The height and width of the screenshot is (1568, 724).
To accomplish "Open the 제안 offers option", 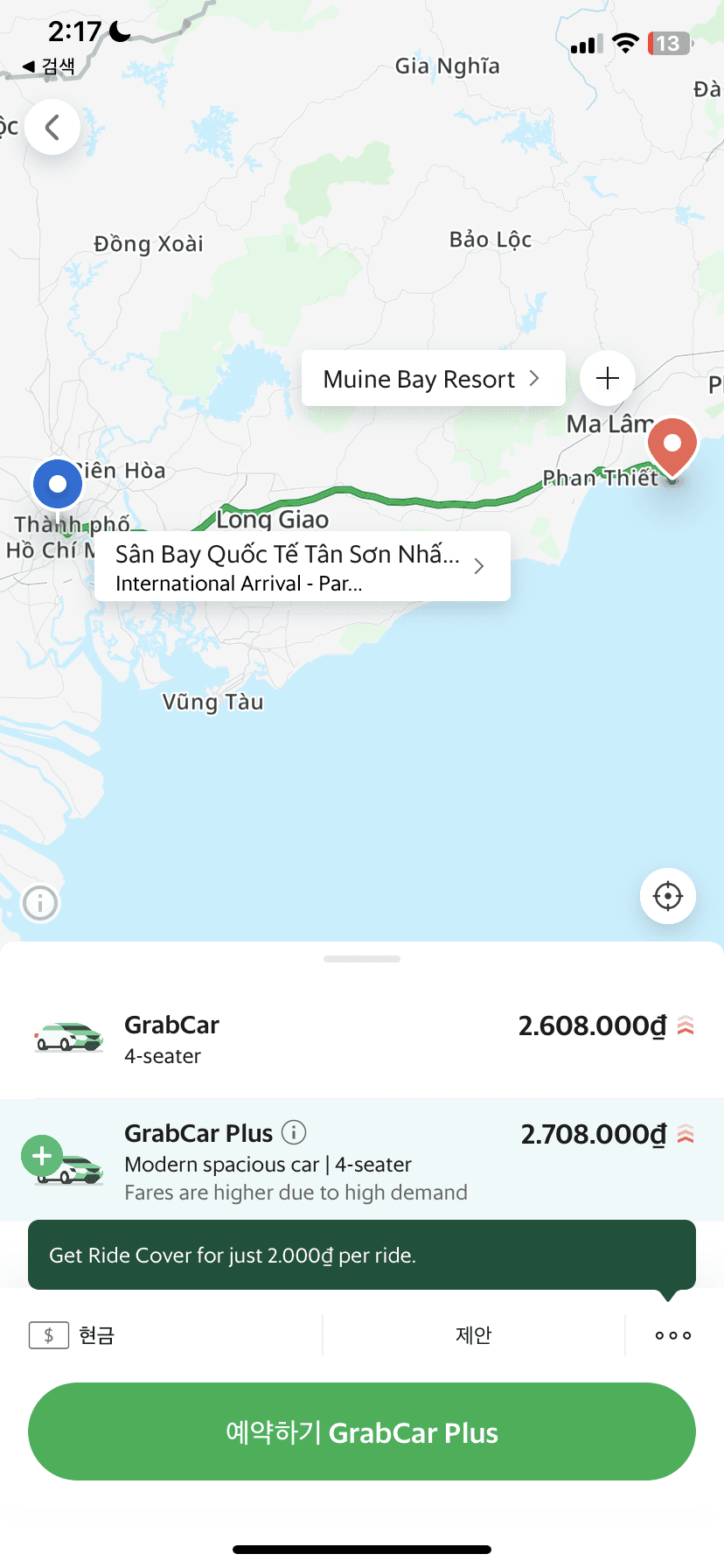I will coord(473,1335).
